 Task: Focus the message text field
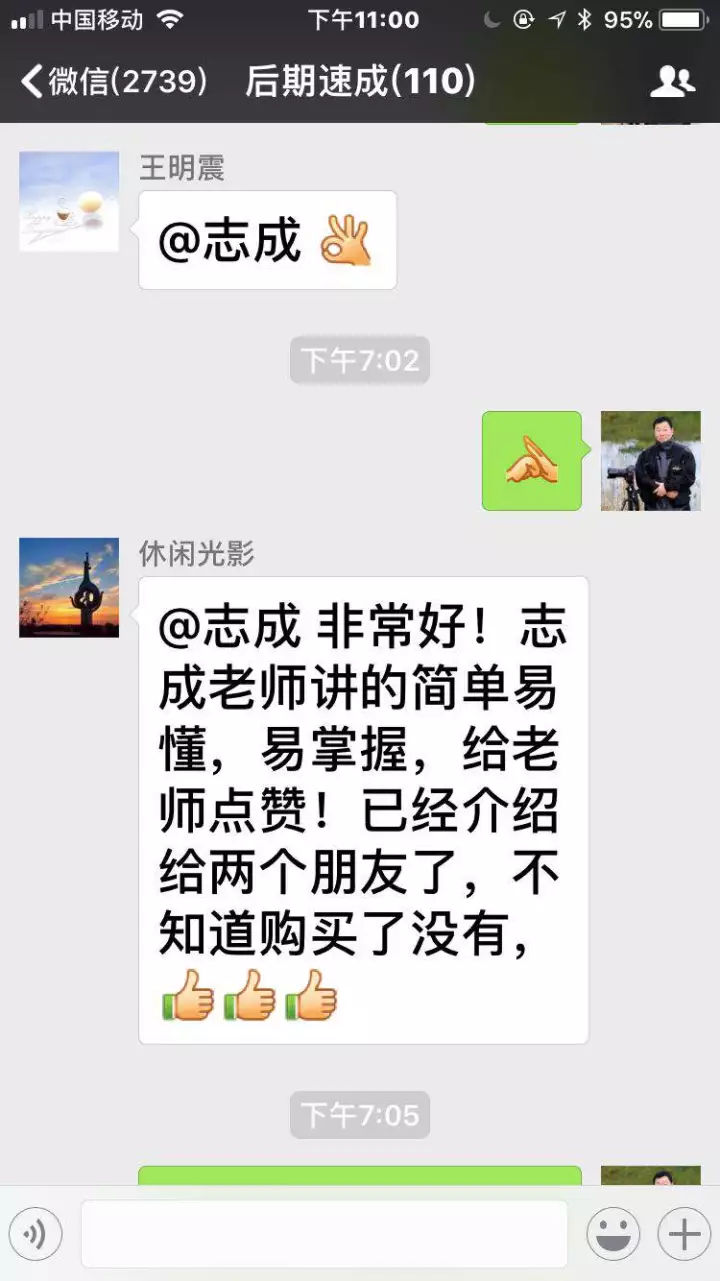(324, 1235)
